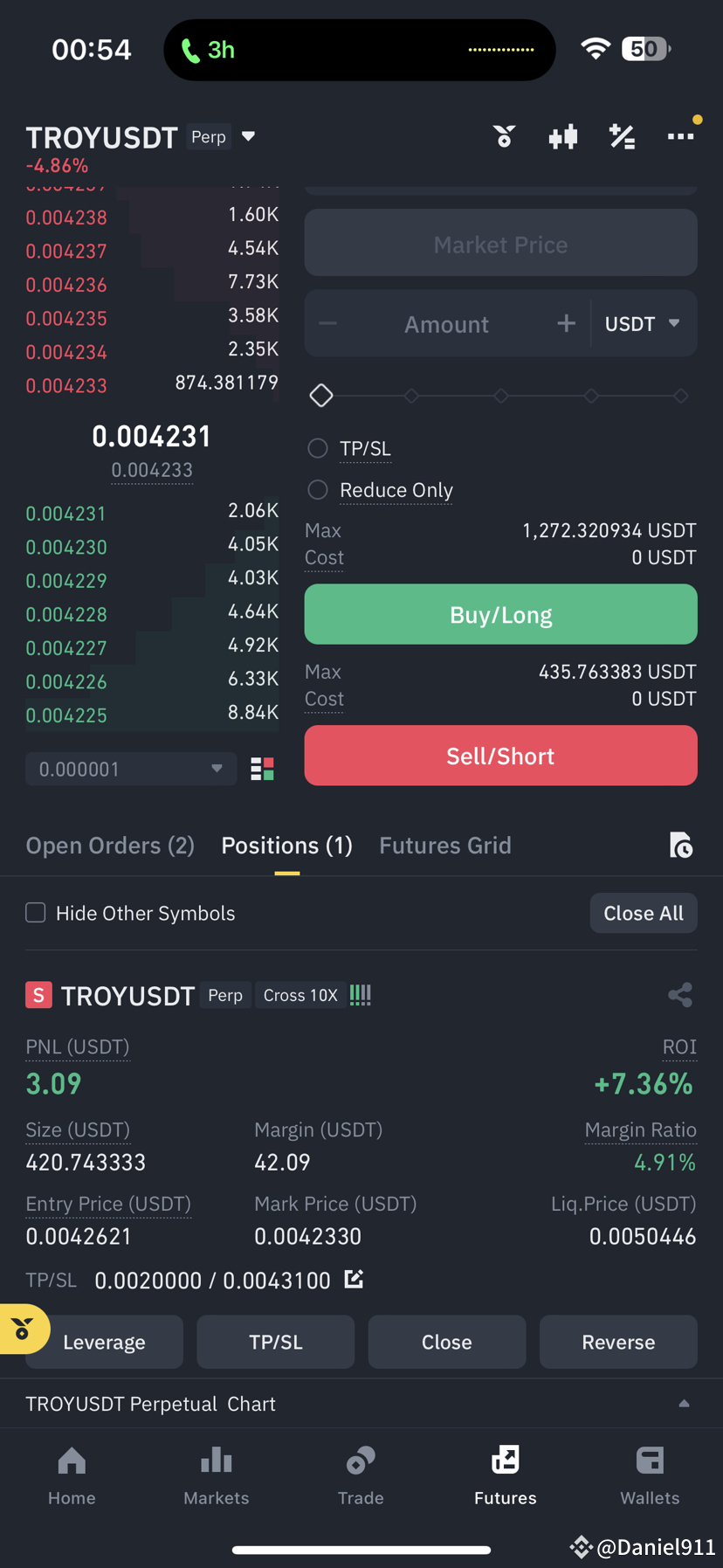Click Close All positions button
Screen dimensions: 723x1568
coord(644,912)
